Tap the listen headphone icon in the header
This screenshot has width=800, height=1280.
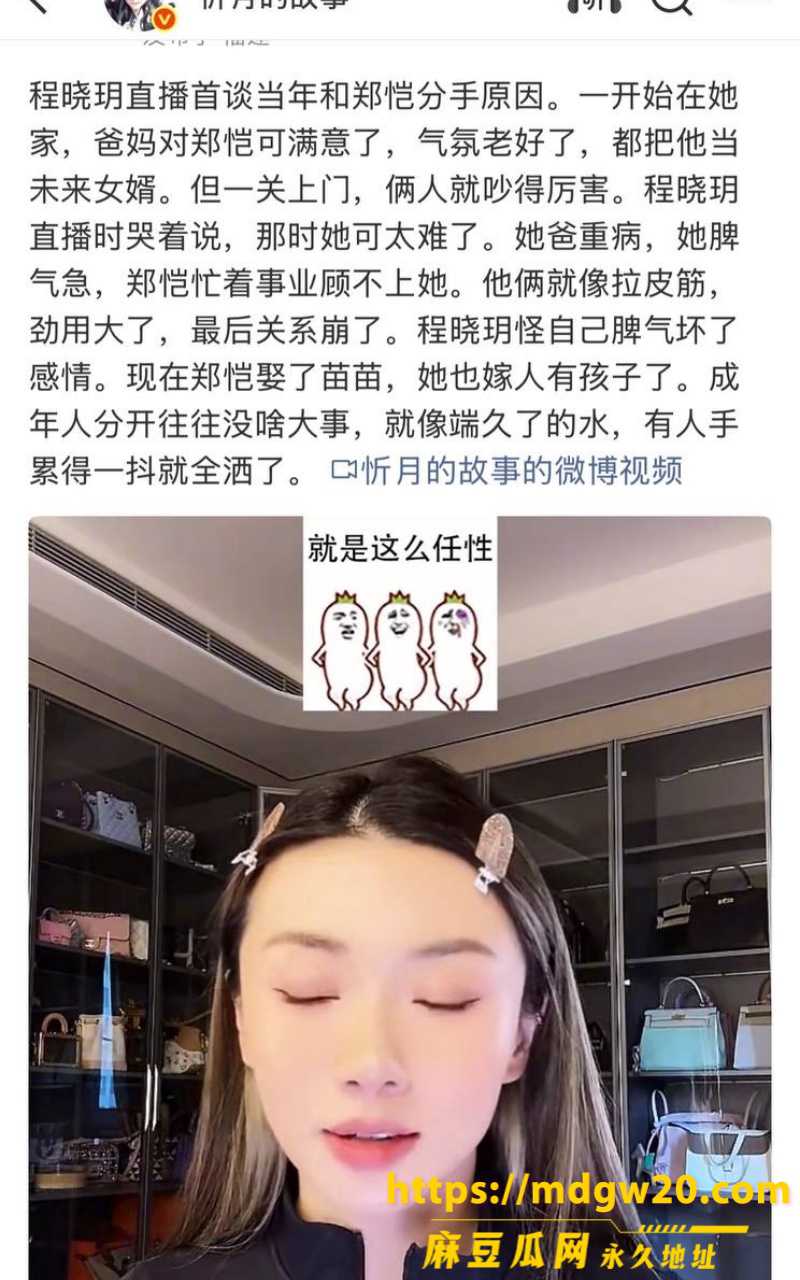(x=594, y=5)
